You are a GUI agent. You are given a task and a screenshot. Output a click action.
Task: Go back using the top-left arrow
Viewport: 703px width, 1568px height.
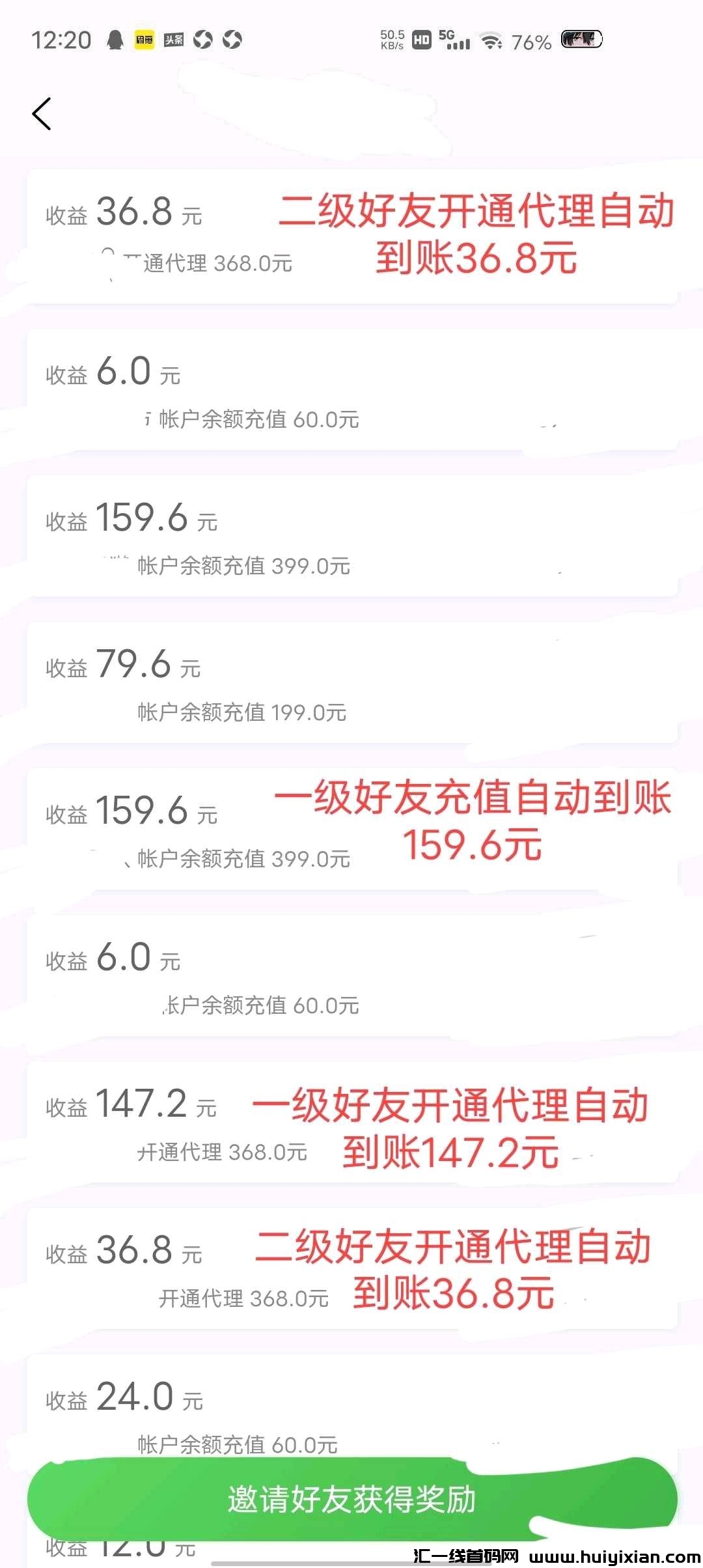click(42, 115)
